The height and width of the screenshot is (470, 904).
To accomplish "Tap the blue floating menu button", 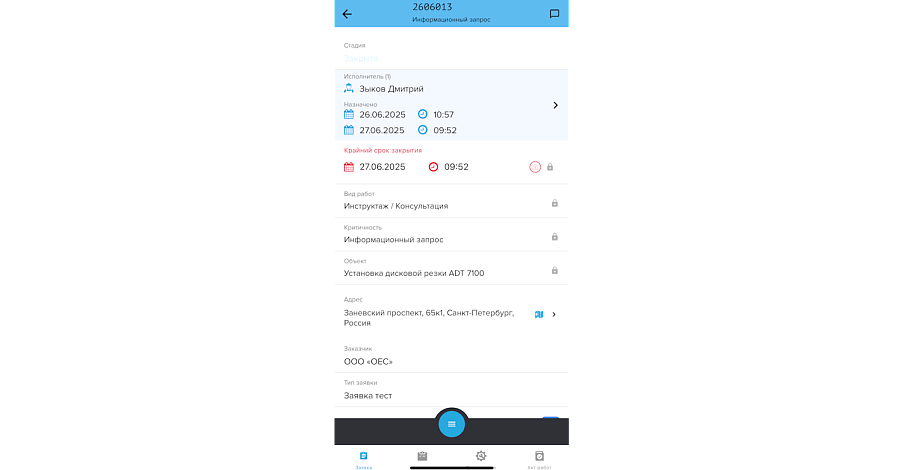I will pyautogui.click(x=451, y=424).
